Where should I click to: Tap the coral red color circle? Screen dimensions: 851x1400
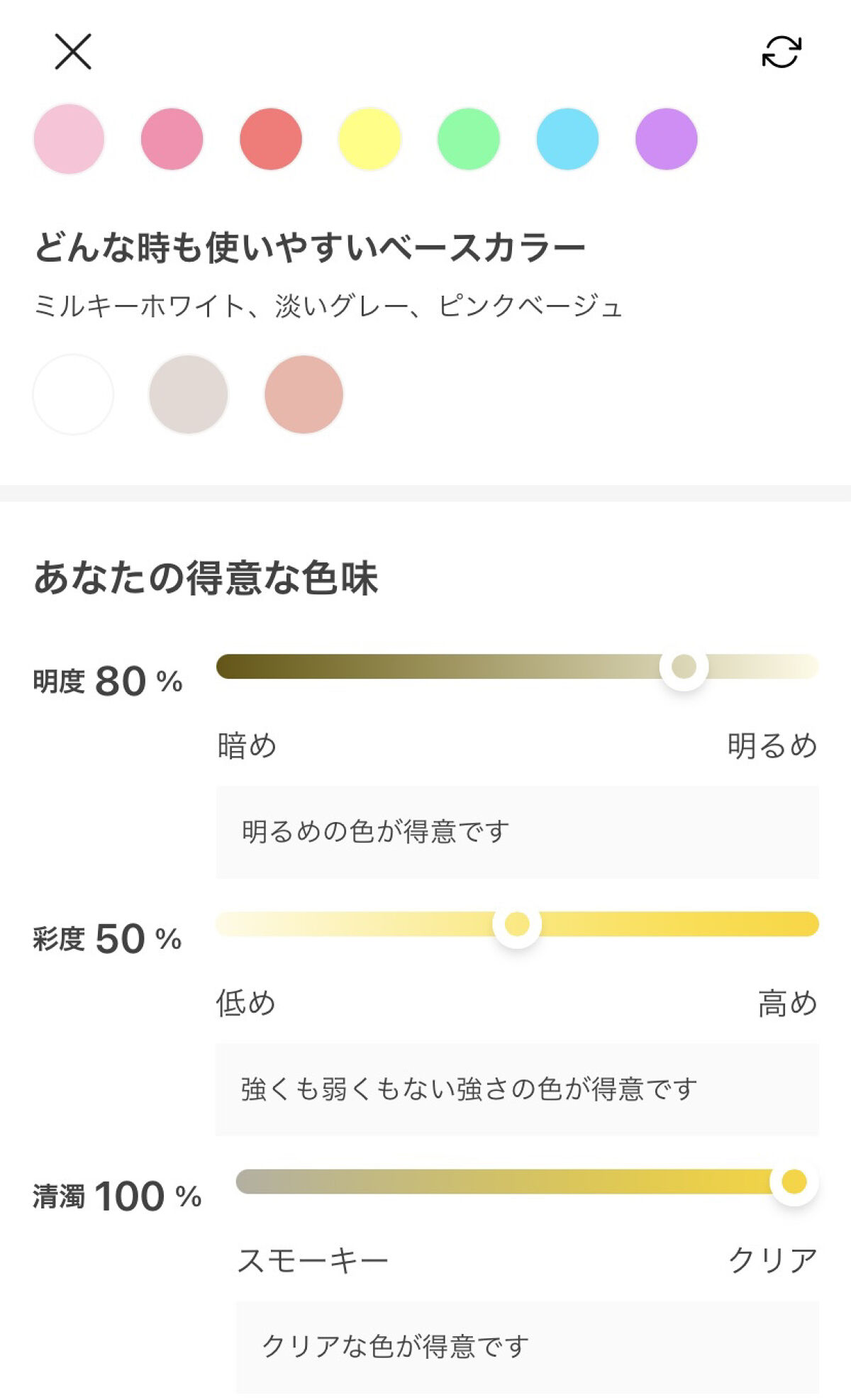[x=271, y=139]
